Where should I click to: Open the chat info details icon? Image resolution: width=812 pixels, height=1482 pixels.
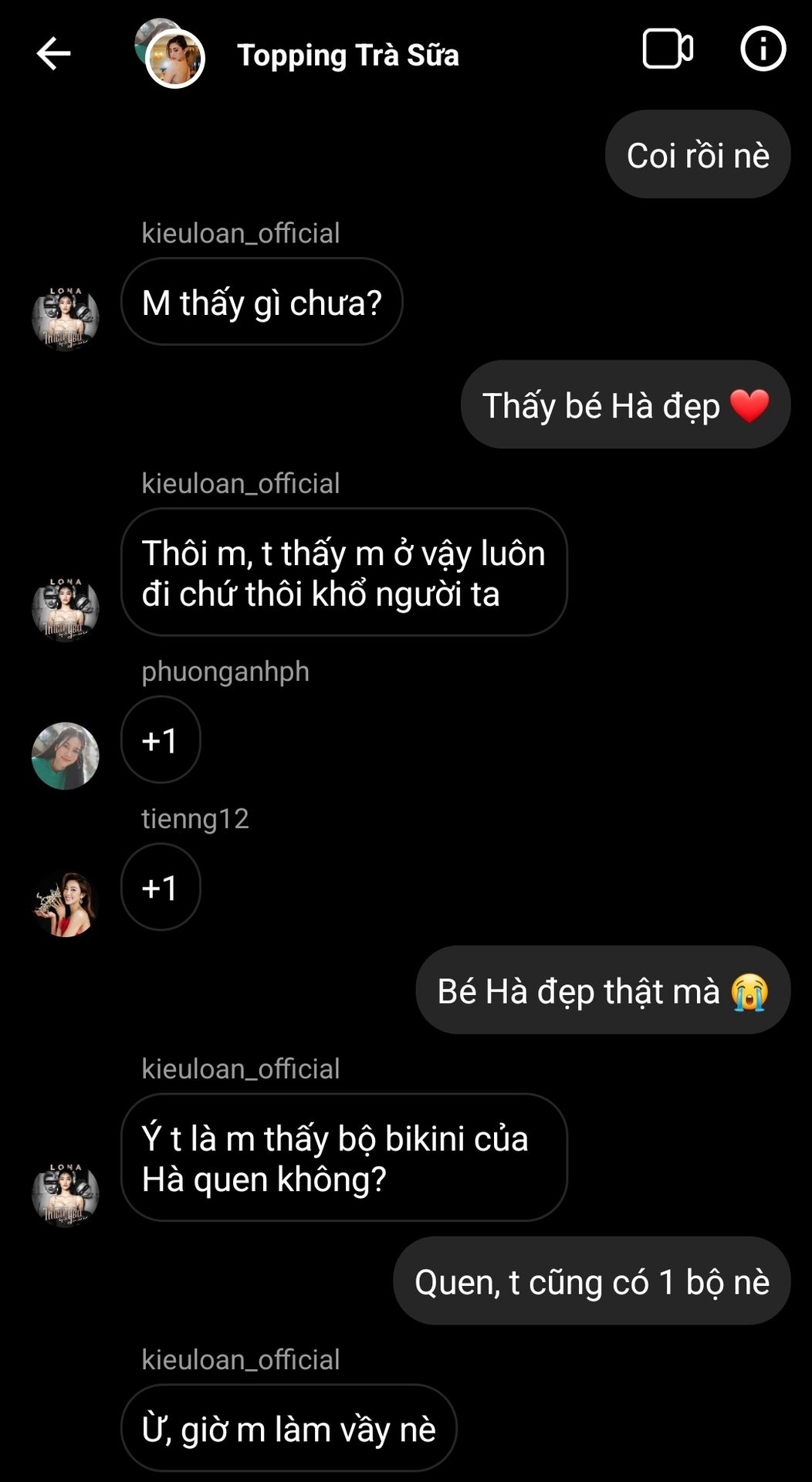pyautogui.click(x=763, y=49)
